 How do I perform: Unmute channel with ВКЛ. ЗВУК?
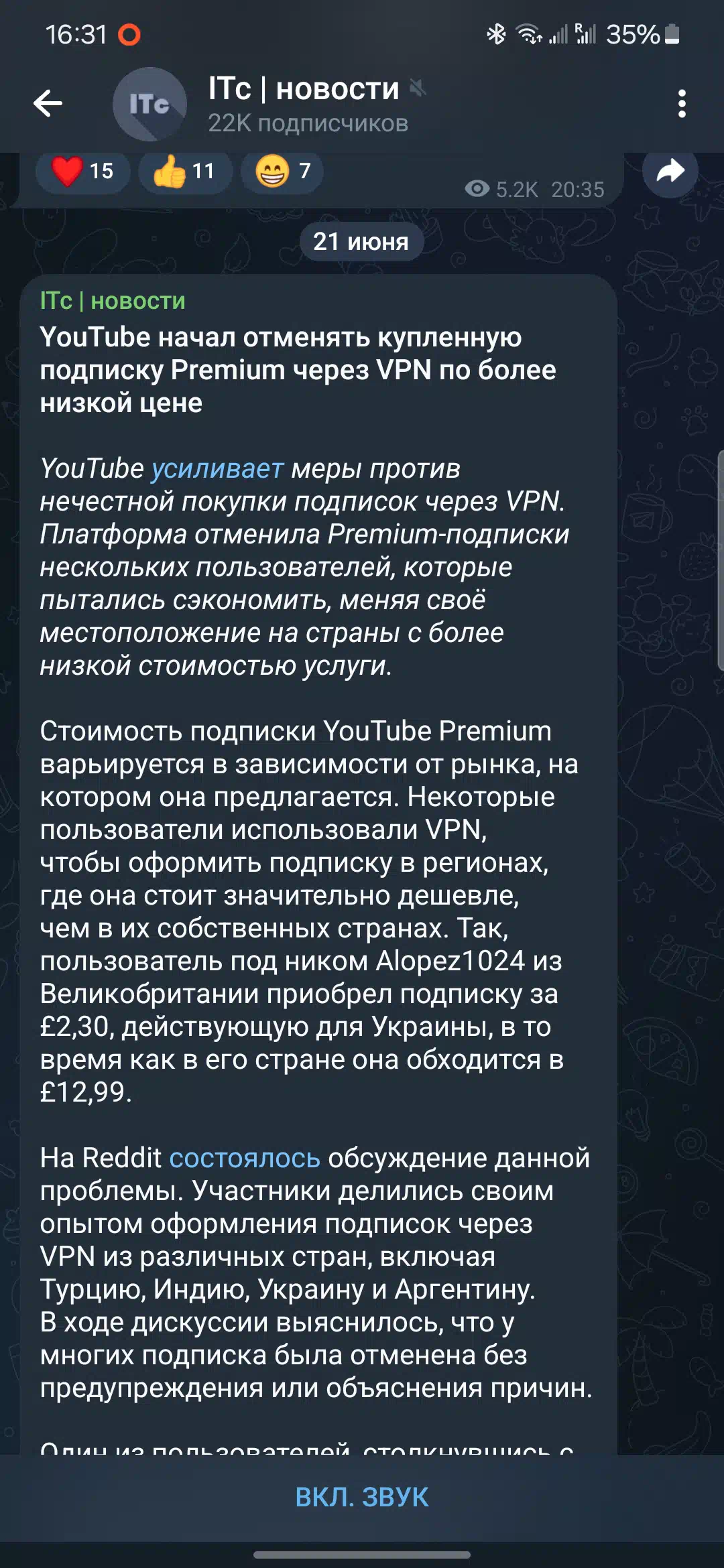coord(362,1497)
